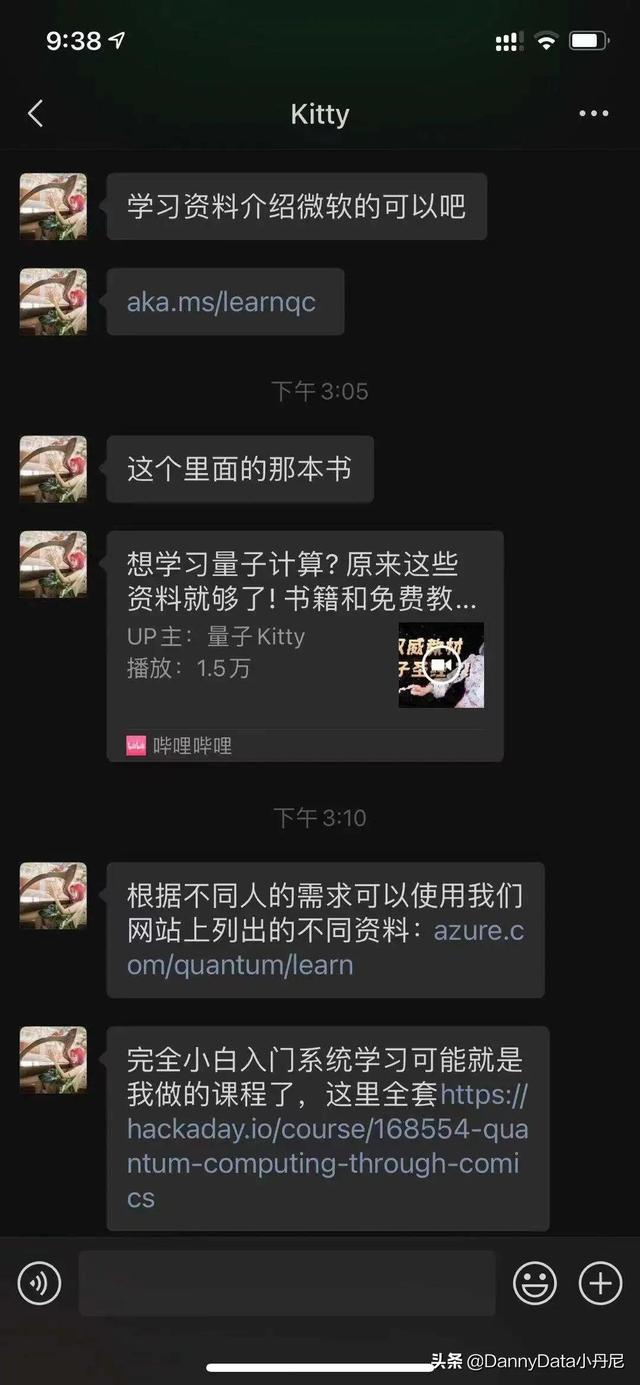View Kitty's profile from top avatar

tap(53, 206)
